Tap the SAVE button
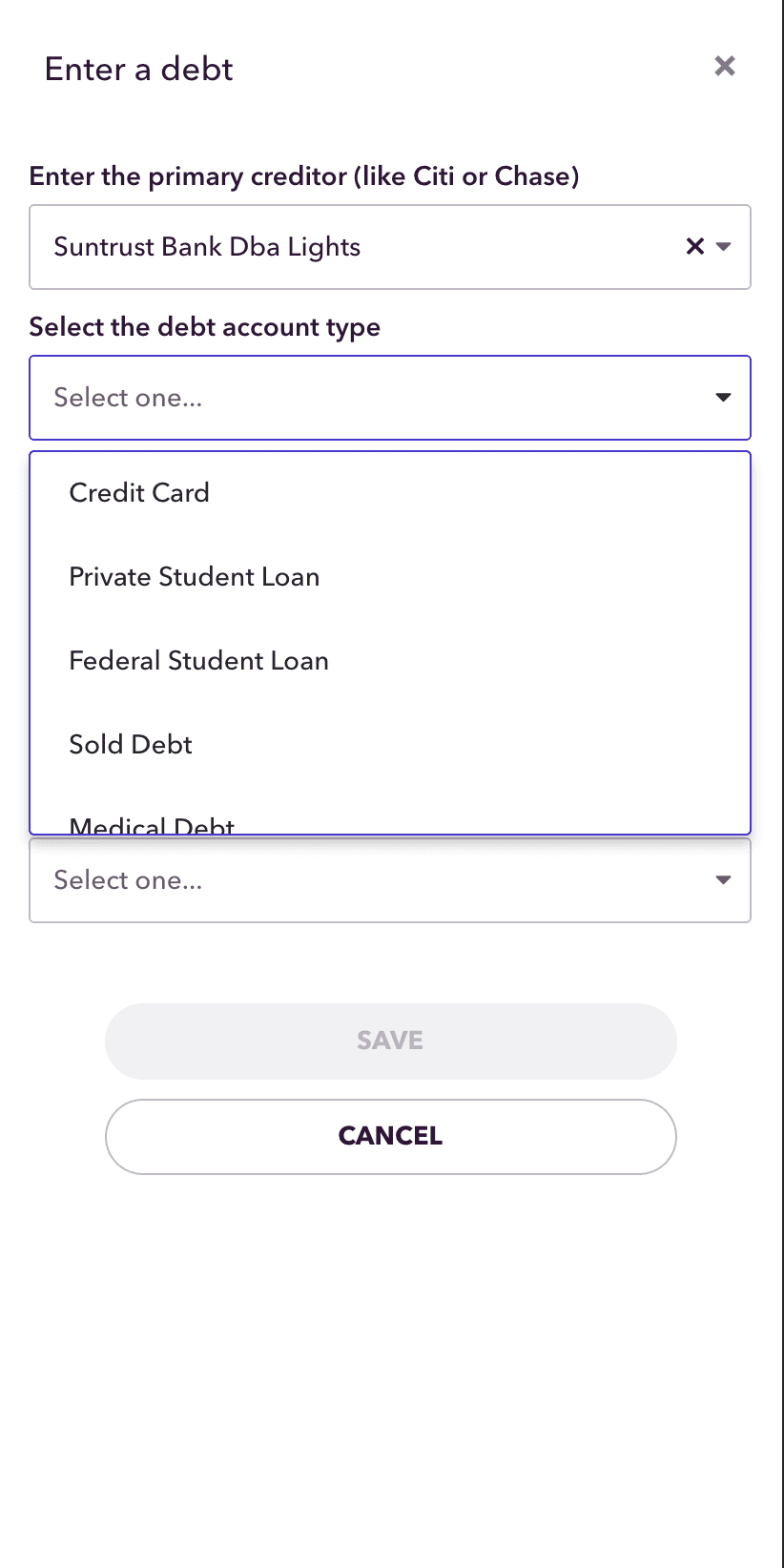The height and width of the screenshot is (1568, 784). tap(390, 1041)
